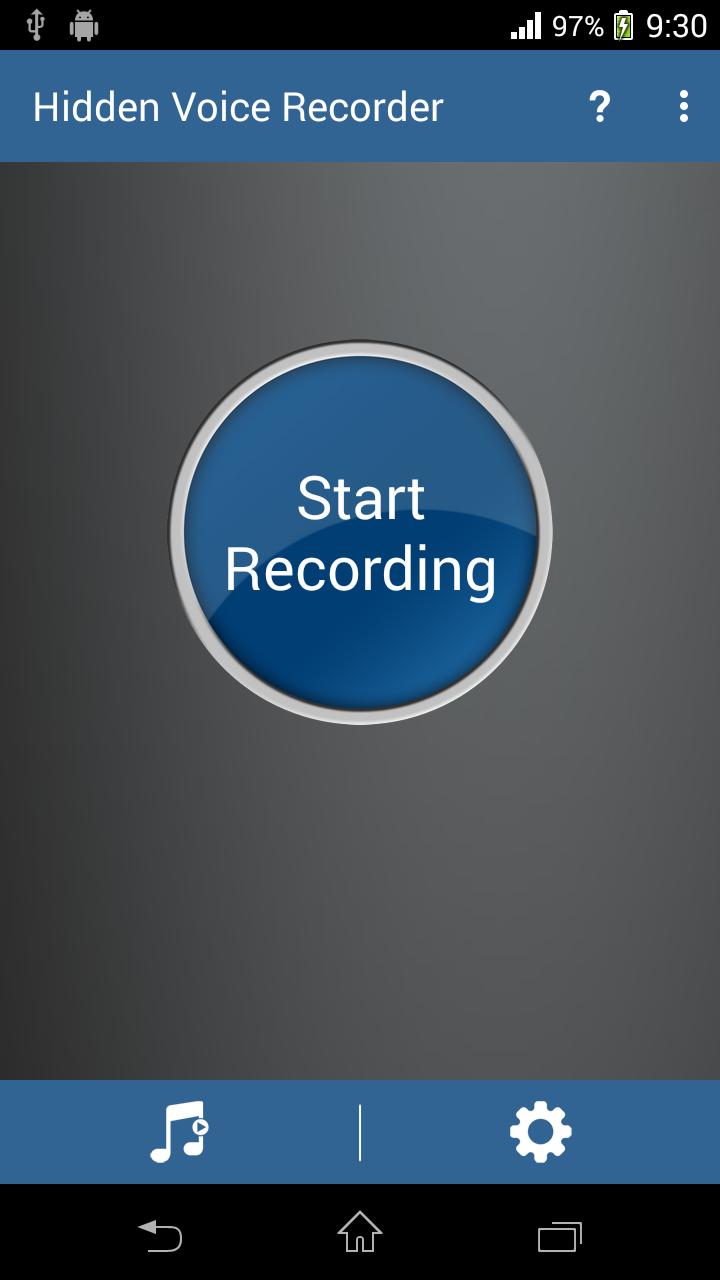Open settings via the gear icon
This screenshot has height=1280, width=720.
pyautogui.click(x=540, y=1132)
